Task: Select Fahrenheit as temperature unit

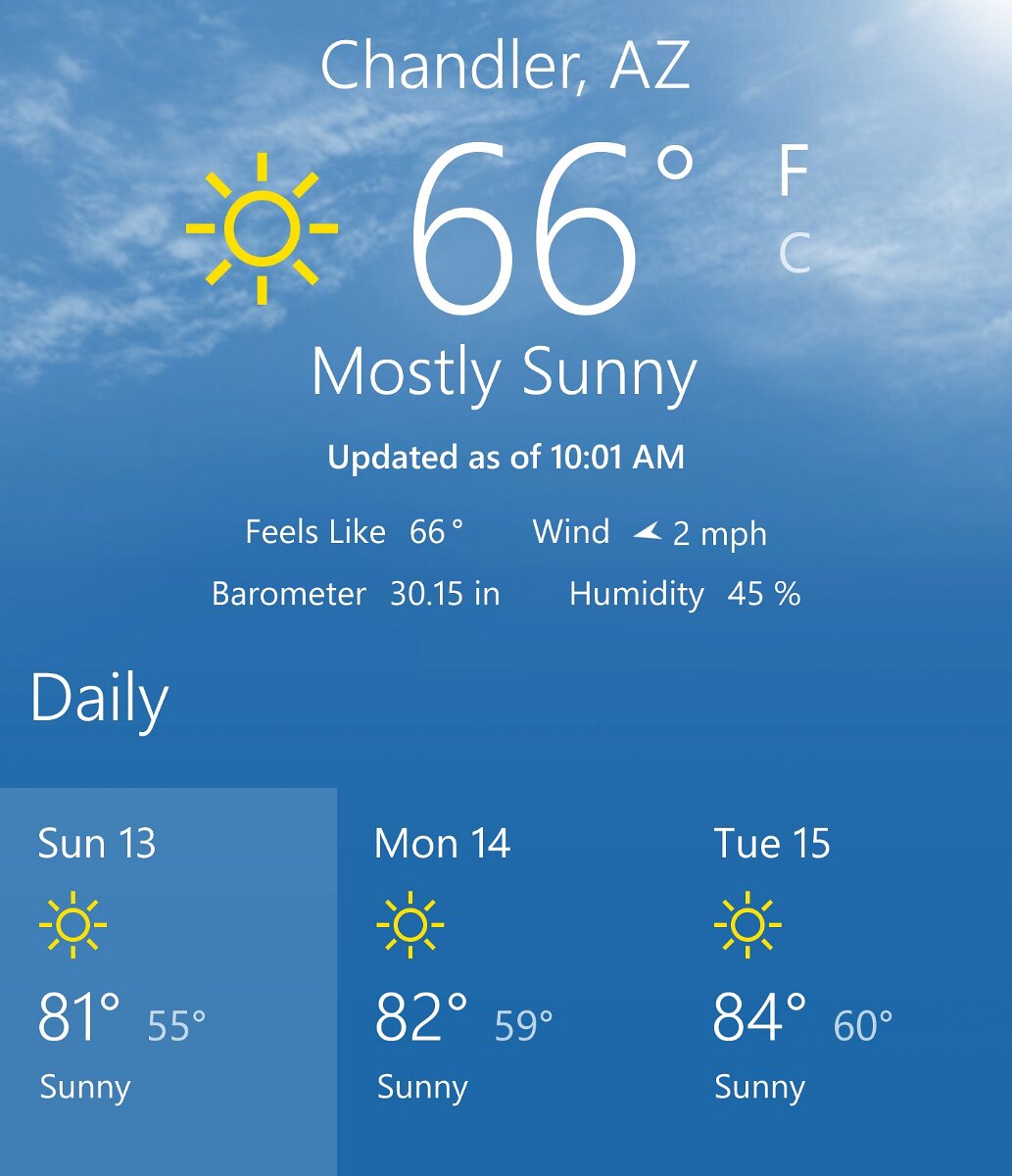Action: pyautogui.click(x=793, y=171)
